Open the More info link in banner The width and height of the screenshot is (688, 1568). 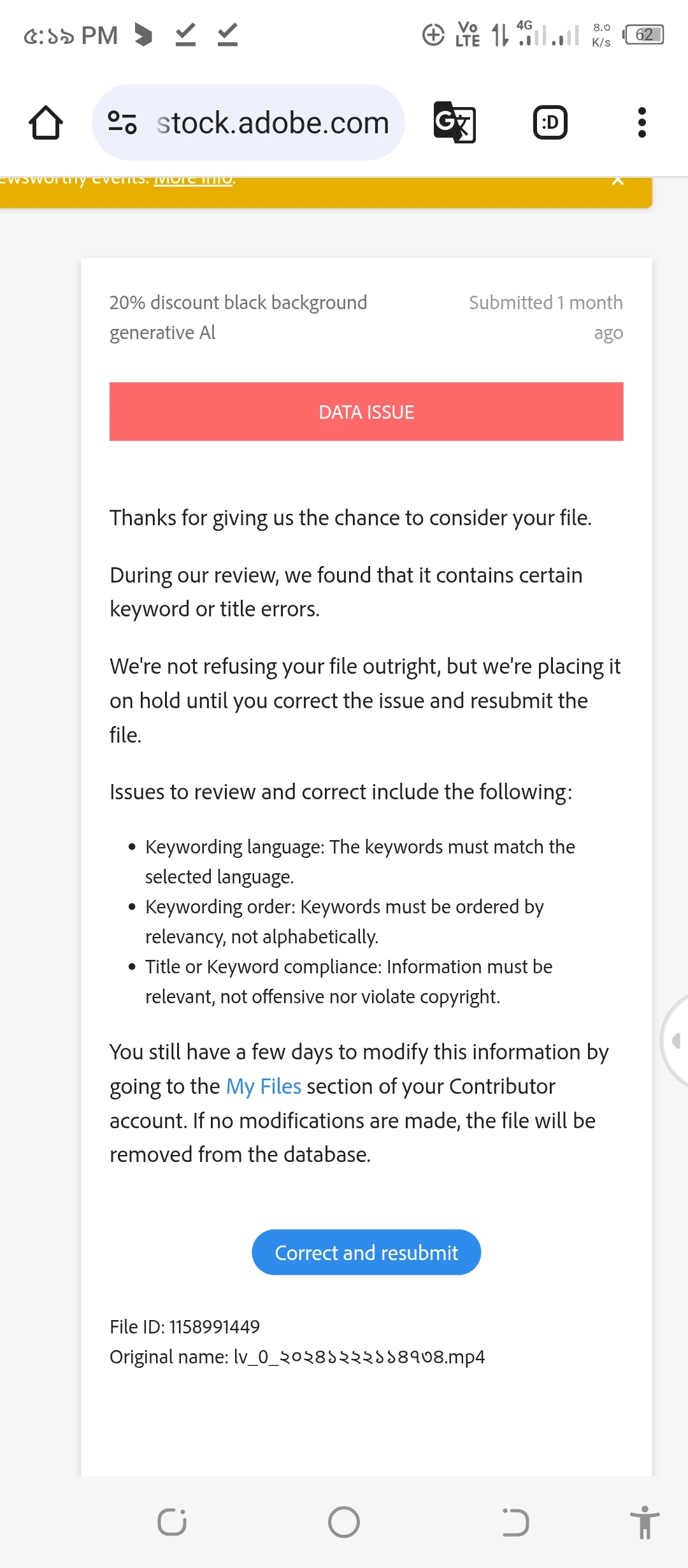point(194,179)
